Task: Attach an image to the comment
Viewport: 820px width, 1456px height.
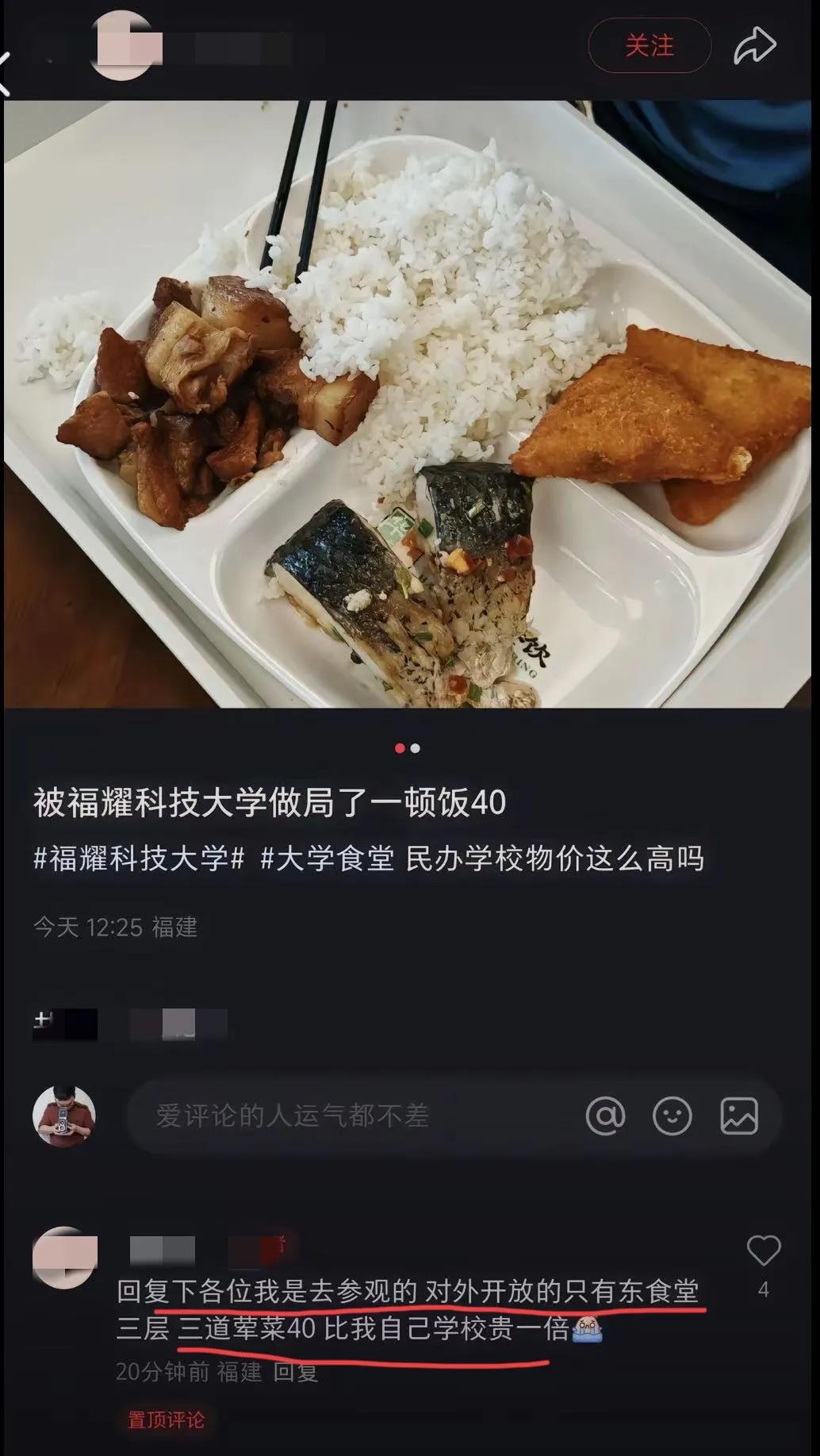Action: tap(738, 1116)
